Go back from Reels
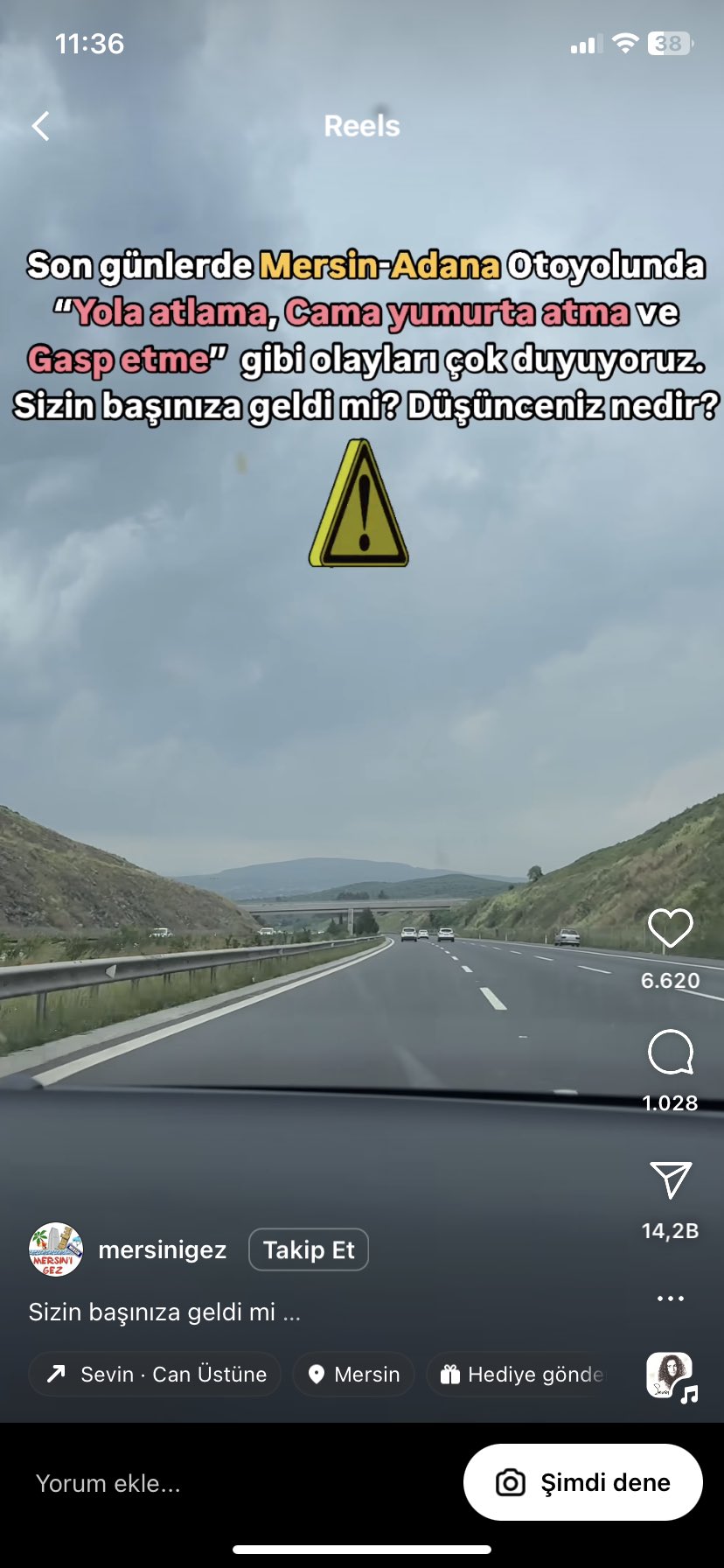The height and width of the screenshot is (1568, 724). (x=40, y=126)
